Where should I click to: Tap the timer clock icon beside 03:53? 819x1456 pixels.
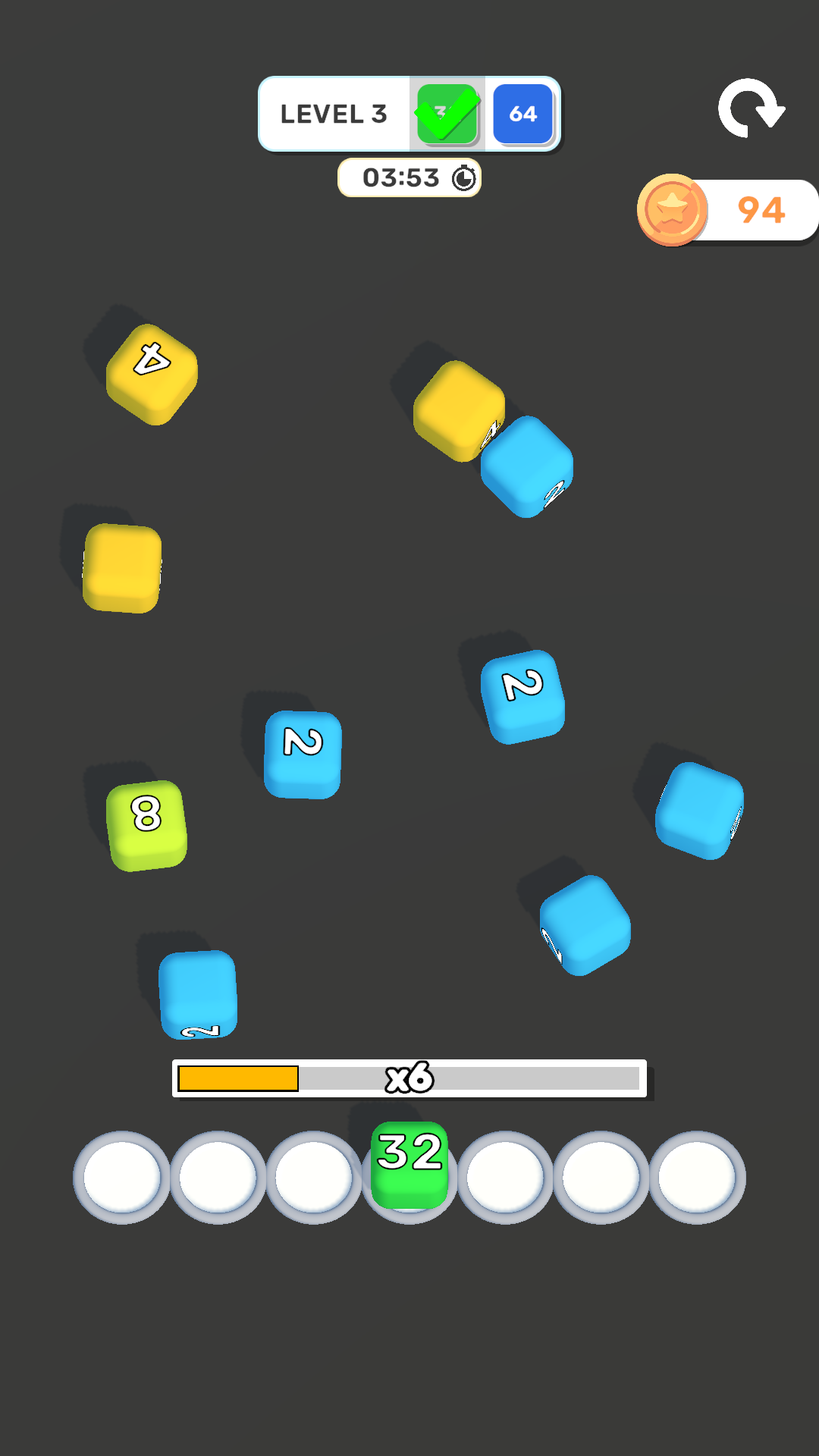465,177
